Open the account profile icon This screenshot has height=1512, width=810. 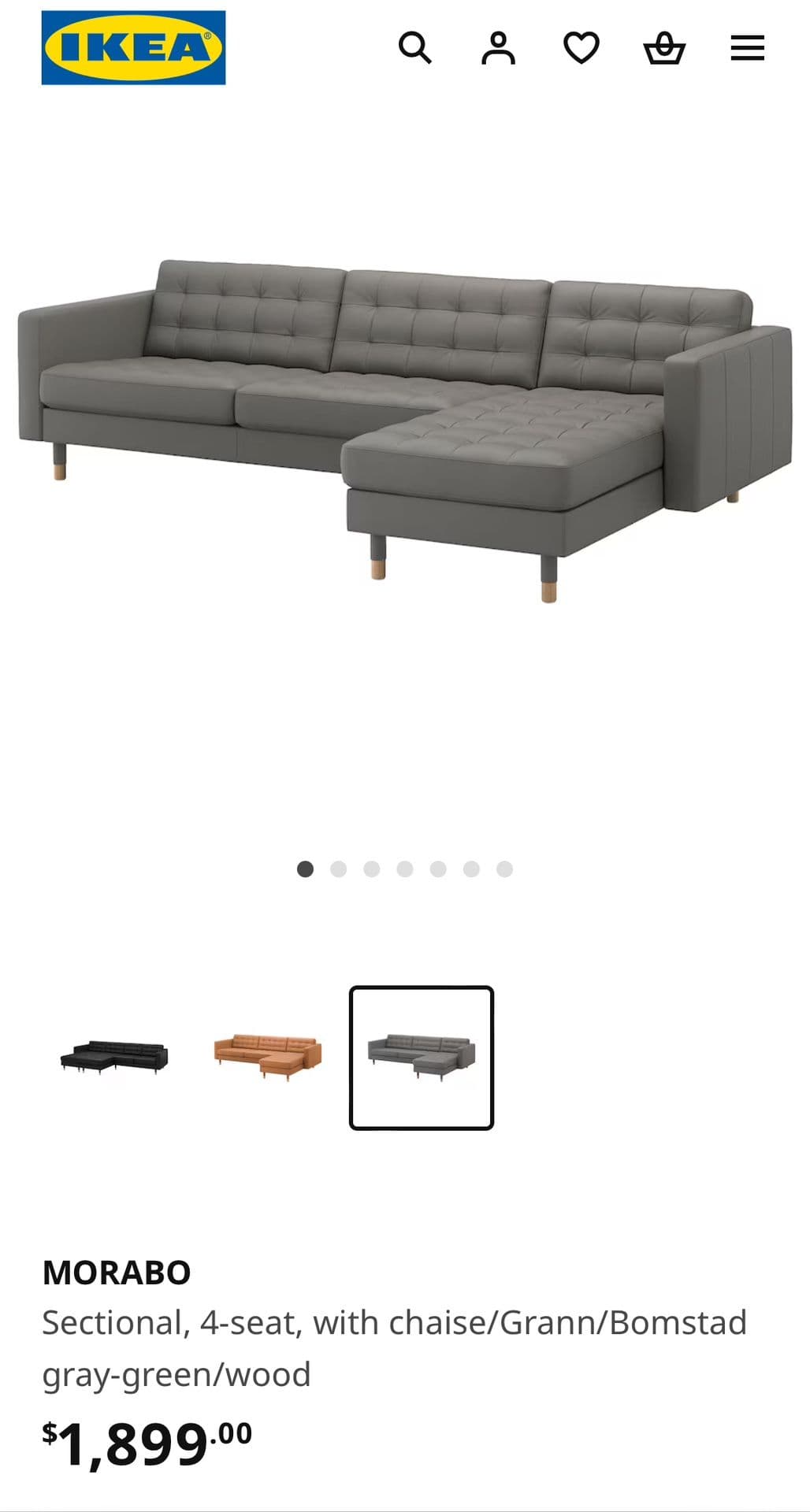tap(498, 48)
